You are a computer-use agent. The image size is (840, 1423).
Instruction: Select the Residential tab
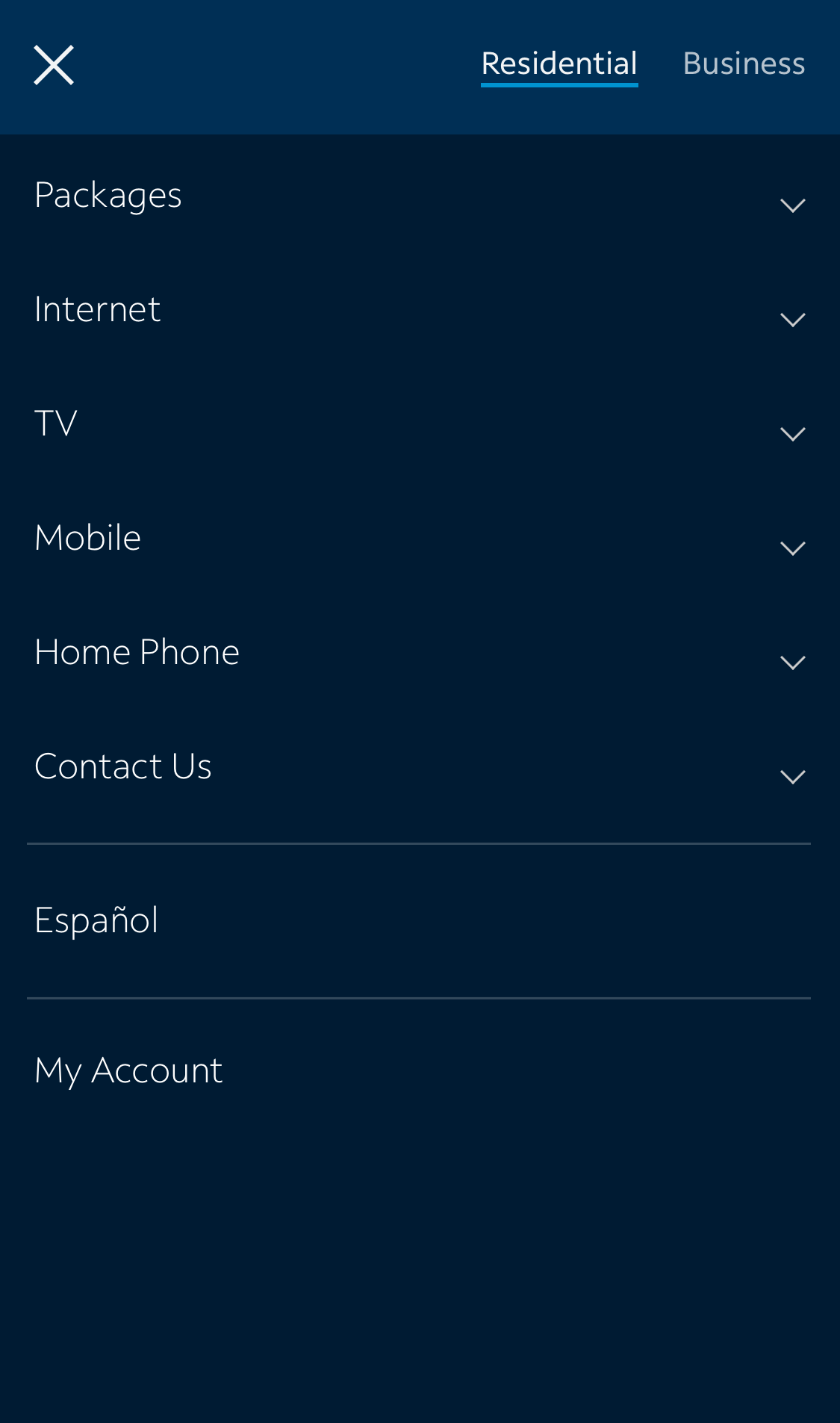[559, 63]
